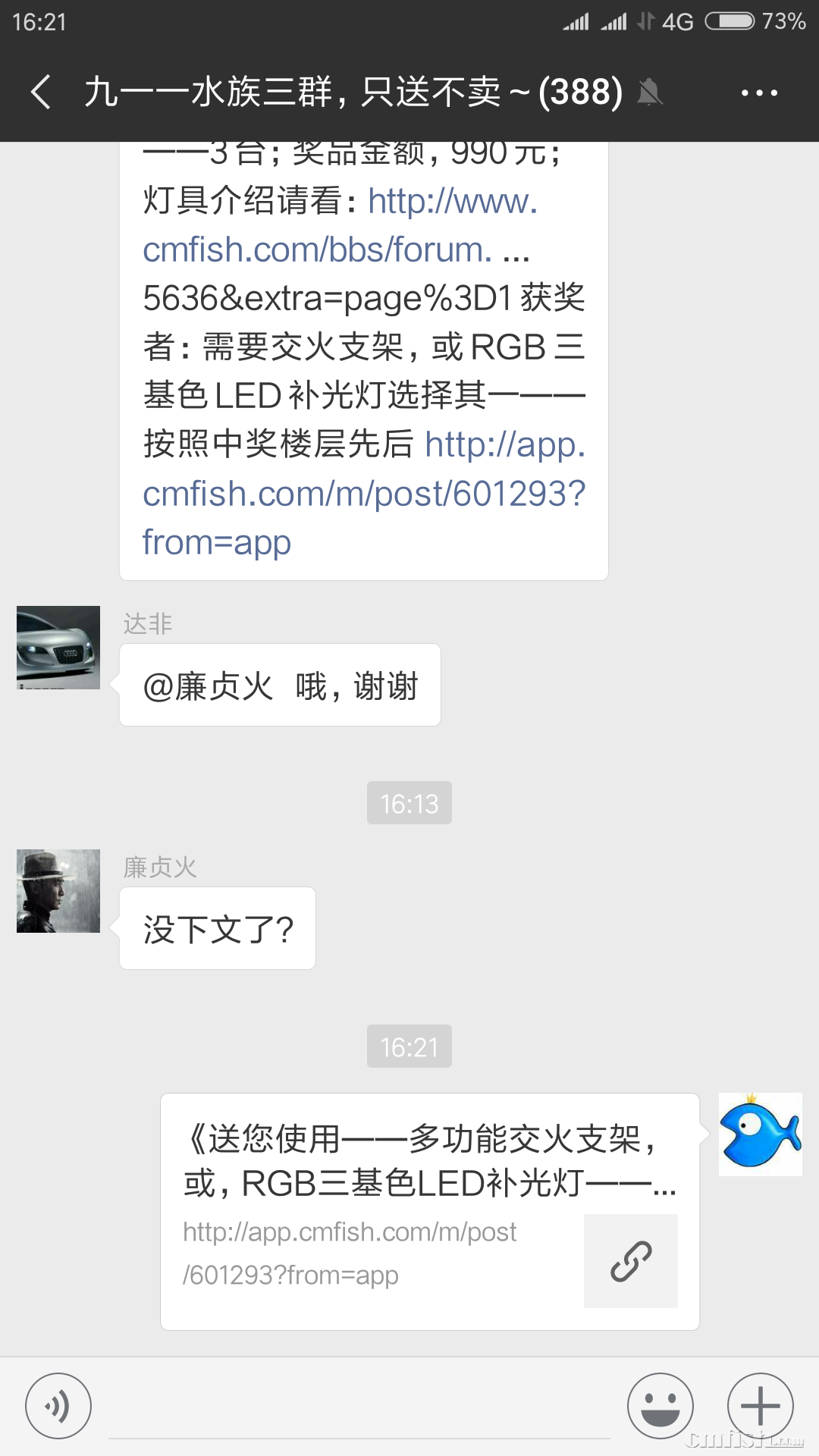
Task: Tap the muted bell icon beside the group name
Action: [x=651, y=92]
